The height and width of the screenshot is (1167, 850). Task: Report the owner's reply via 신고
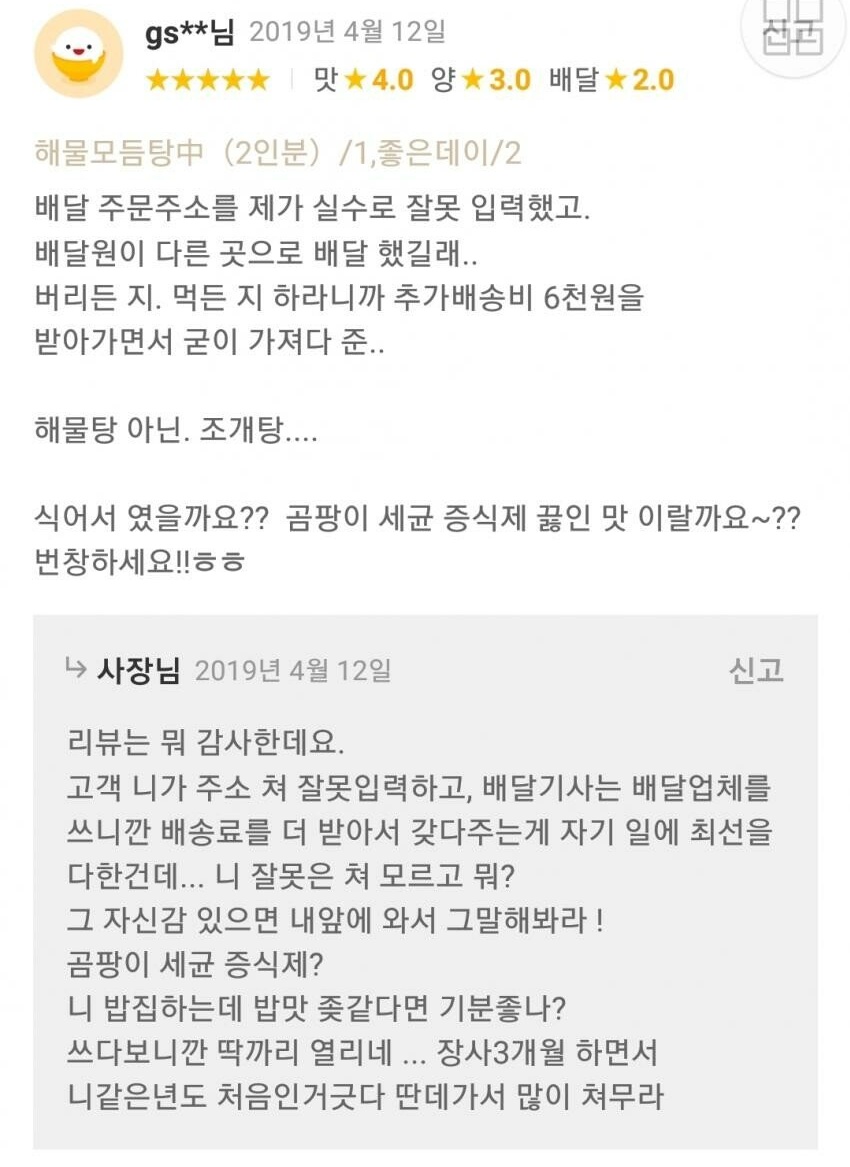click(755, 670)
